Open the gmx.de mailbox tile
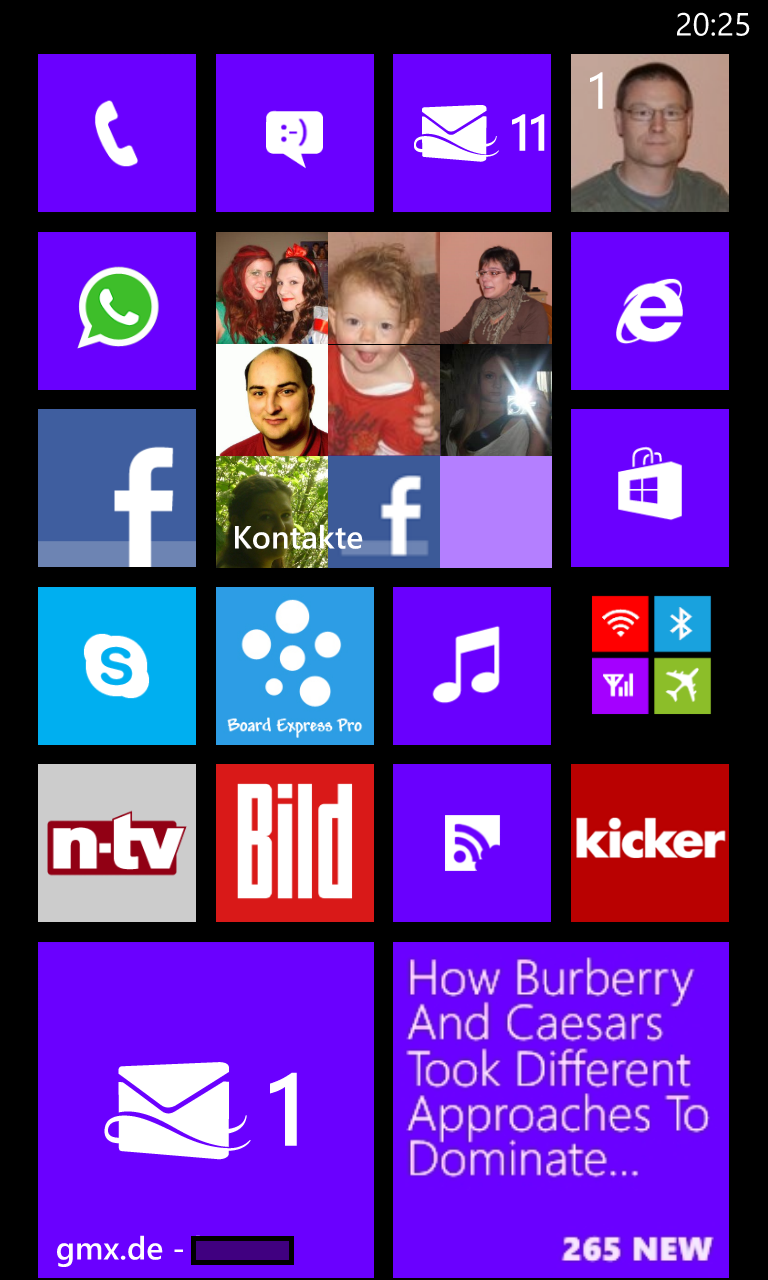 (206, 1110)
